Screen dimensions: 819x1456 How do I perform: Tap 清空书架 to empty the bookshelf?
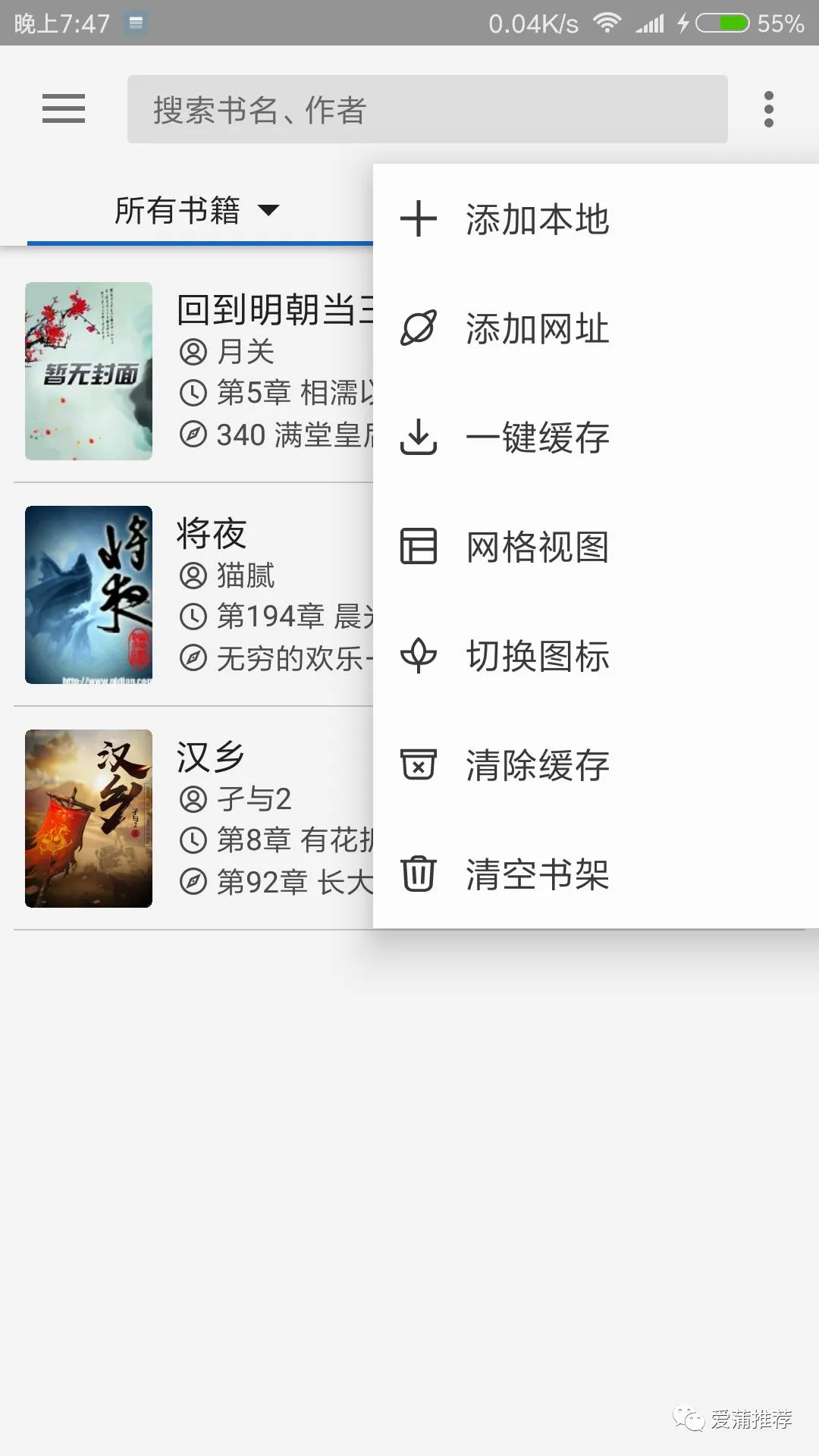tap(537, 874)
